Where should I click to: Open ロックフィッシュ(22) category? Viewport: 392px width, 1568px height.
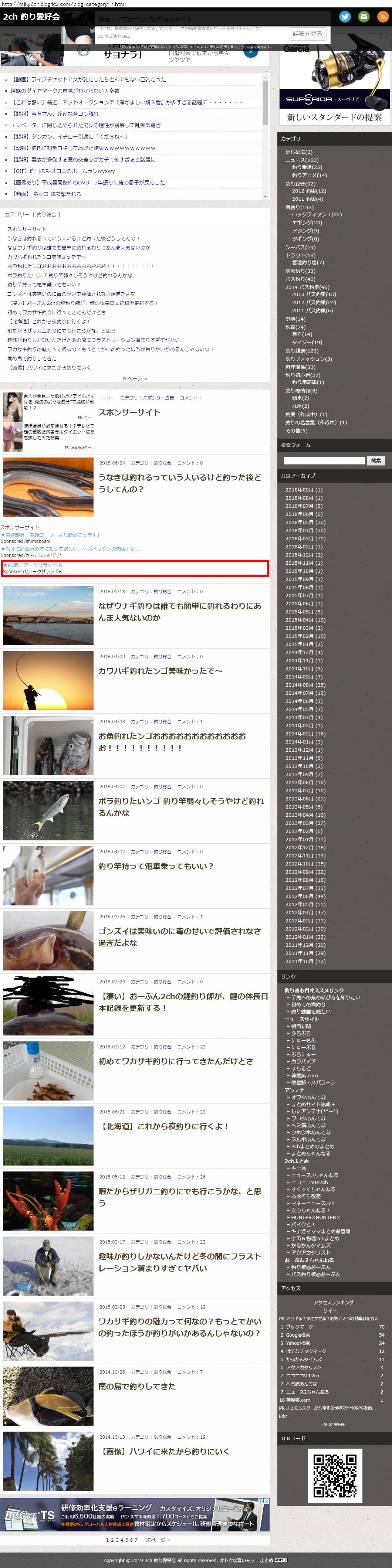317,215
